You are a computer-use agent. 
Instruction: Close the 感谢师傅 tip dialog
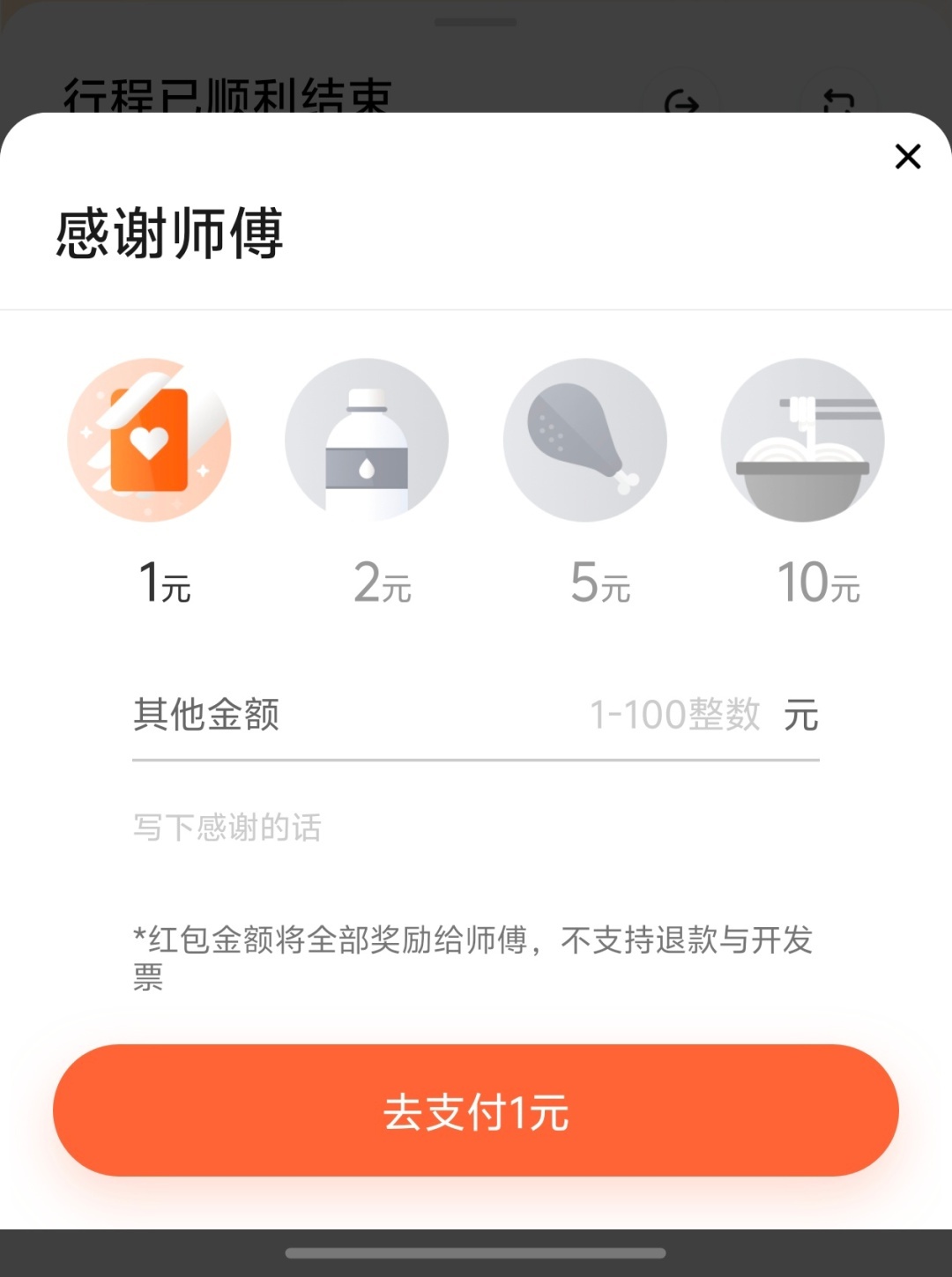907,157
